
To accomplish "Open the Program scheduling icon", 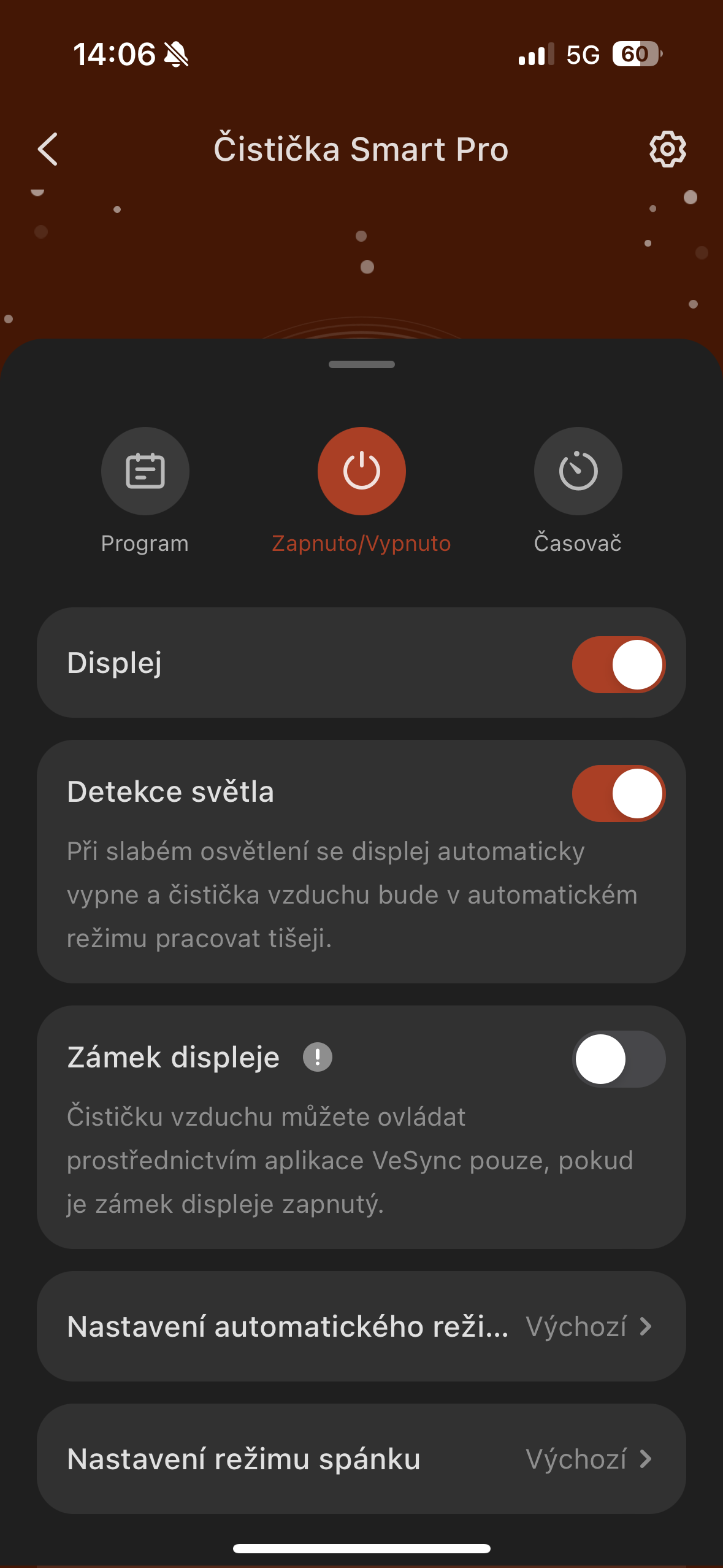I will coord(145,471).
